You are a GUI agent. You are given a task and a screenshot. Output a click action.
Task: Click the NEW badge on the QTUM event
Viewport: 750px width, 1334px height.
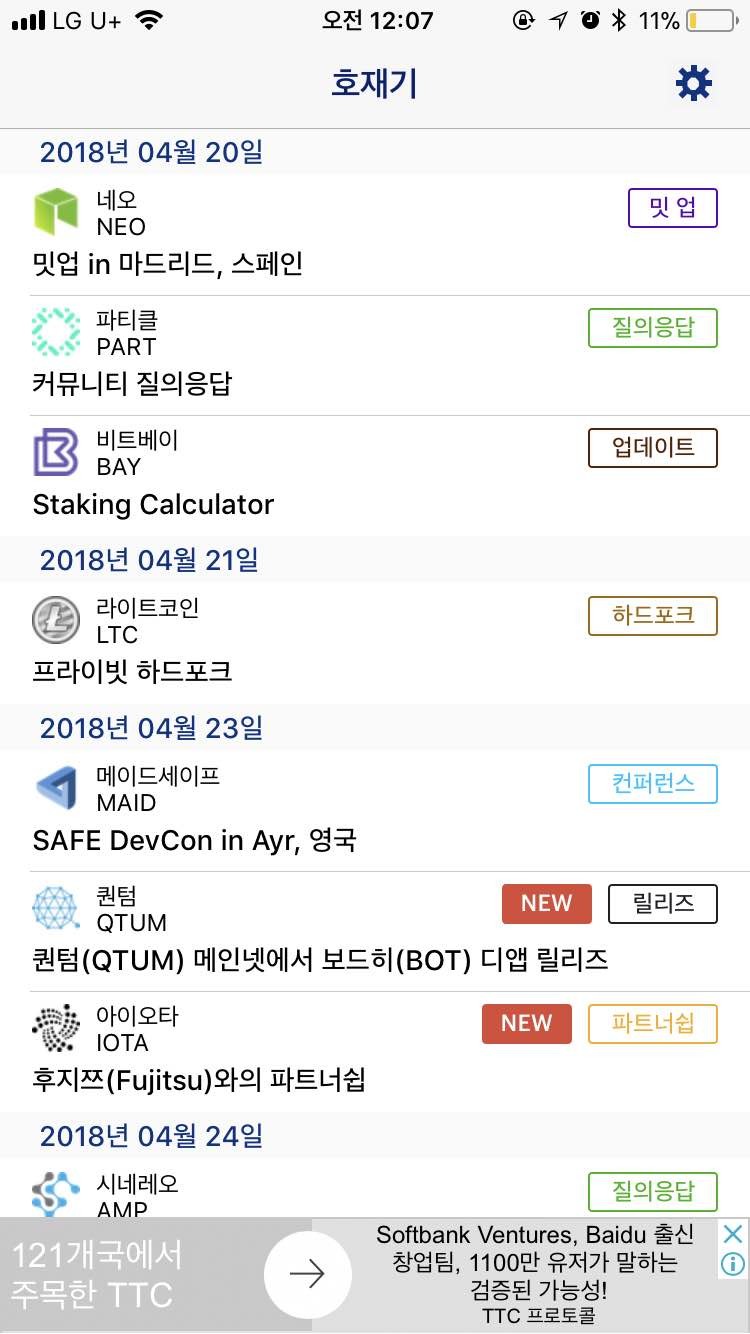(546, 903)
